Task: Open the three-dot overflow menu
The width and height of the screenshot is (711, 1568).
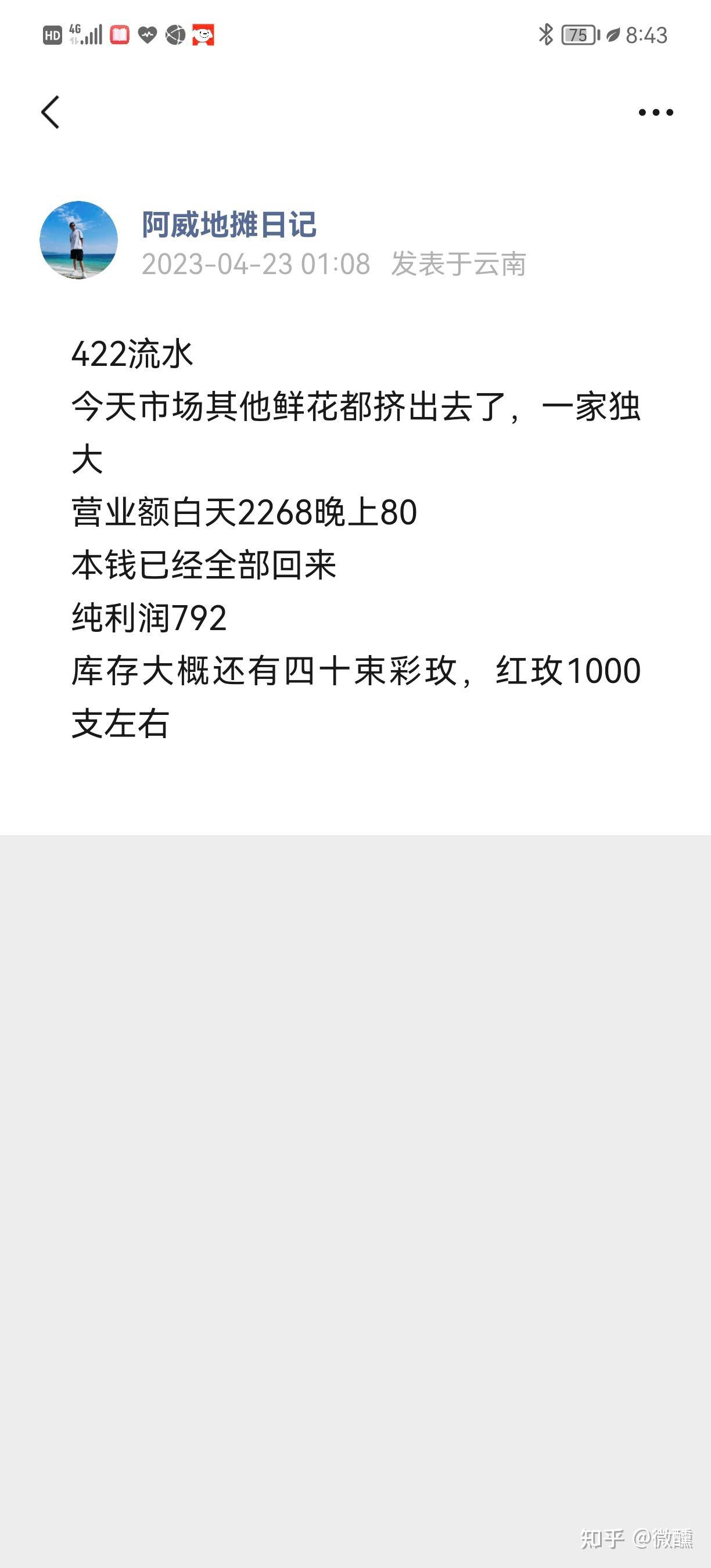Action: (x=656, y=112)
